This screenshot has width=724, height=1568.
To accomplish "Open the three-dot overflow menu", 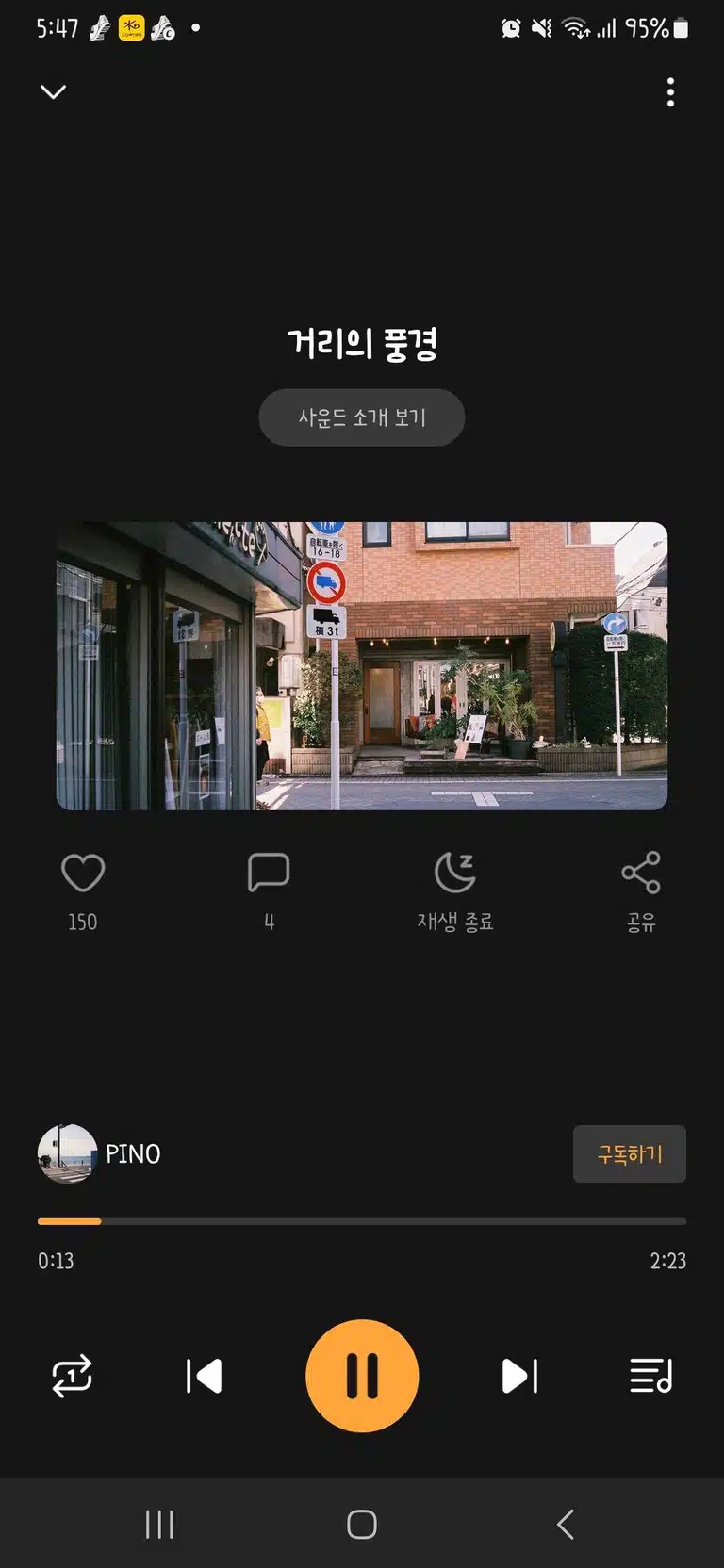I will (x=670, y=92).
